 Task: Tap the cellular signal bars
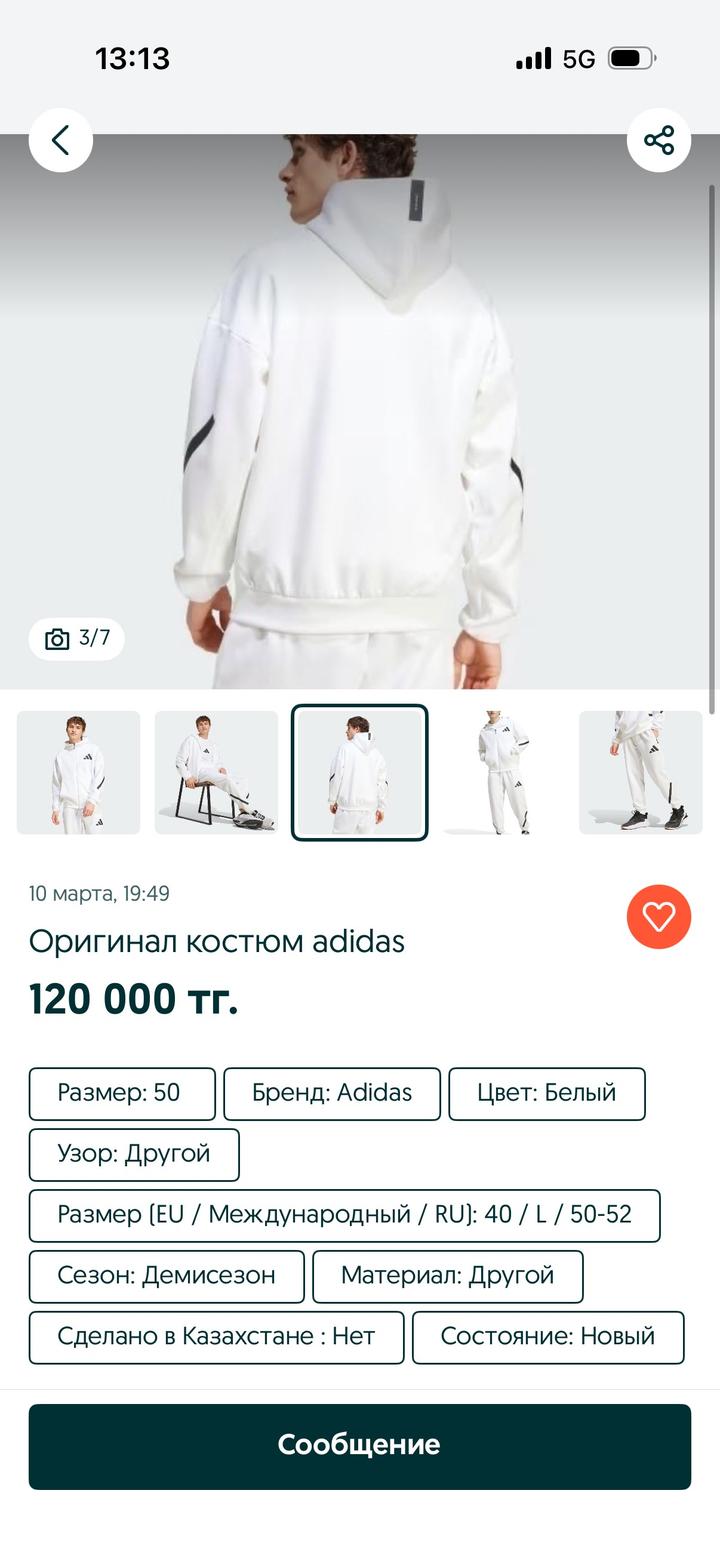531,58
